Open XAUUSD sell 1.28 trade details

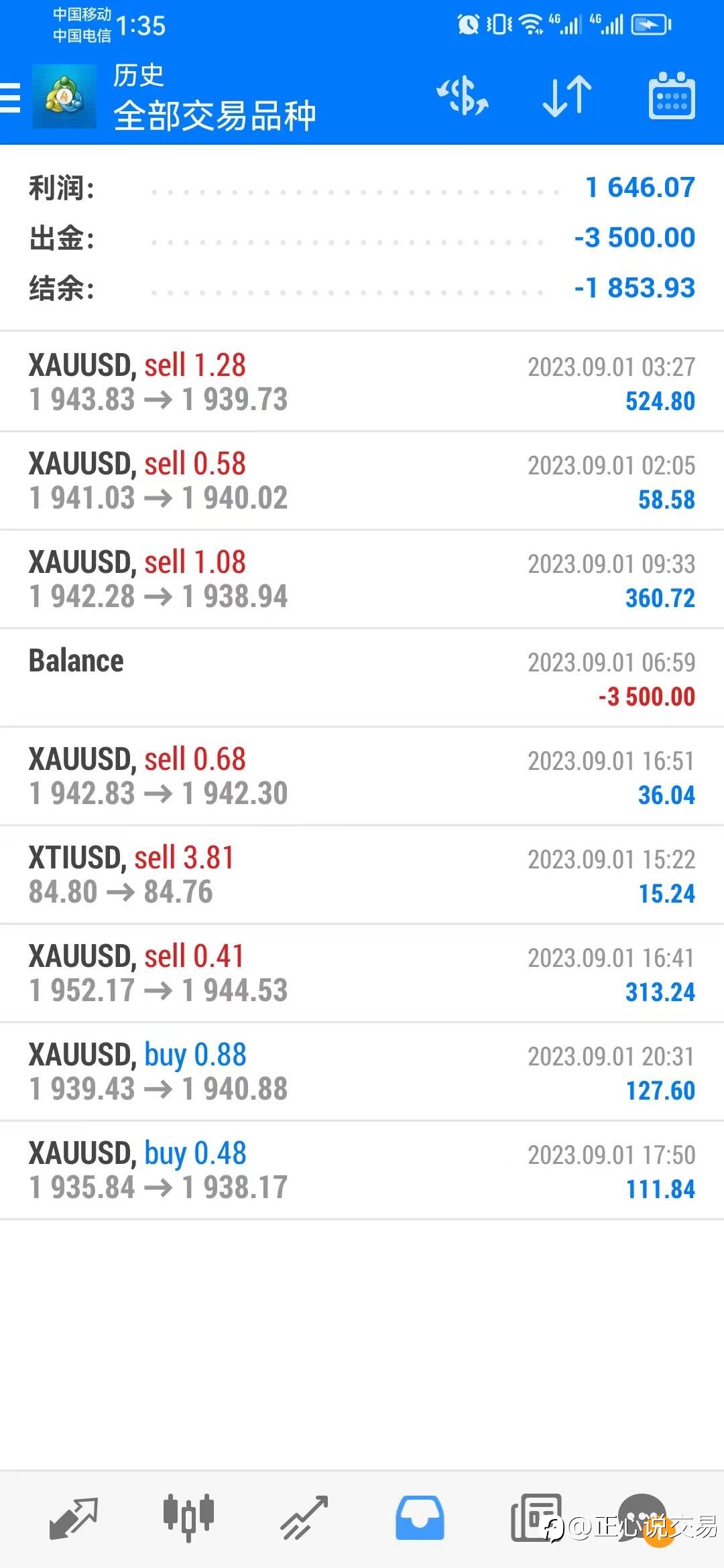362,382
